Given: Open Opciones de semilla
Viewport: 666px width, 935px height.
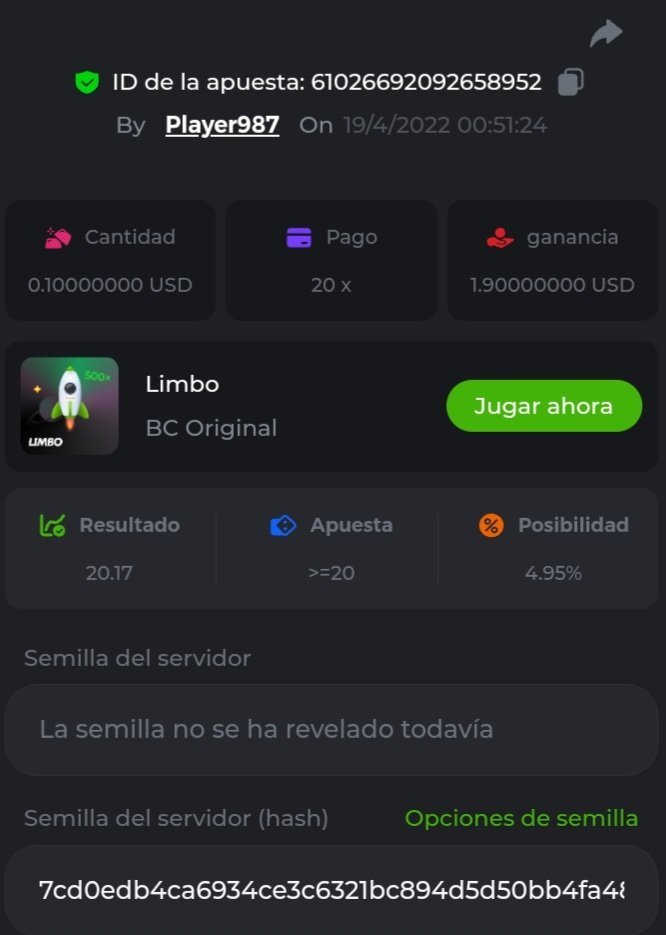Looking at the screenshot, I should coord(521,818).
